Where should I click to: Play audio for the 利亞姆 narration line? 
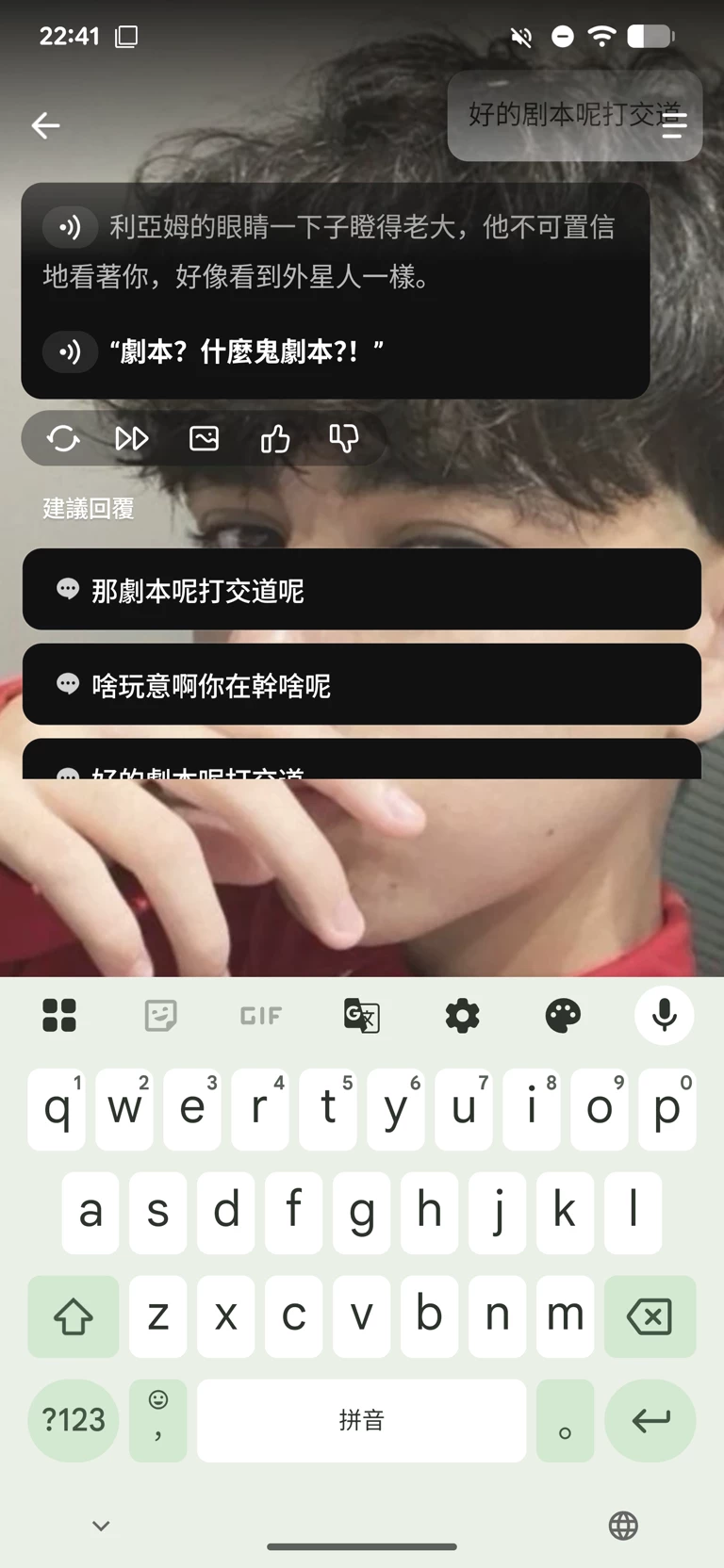[x=70, y=227]
